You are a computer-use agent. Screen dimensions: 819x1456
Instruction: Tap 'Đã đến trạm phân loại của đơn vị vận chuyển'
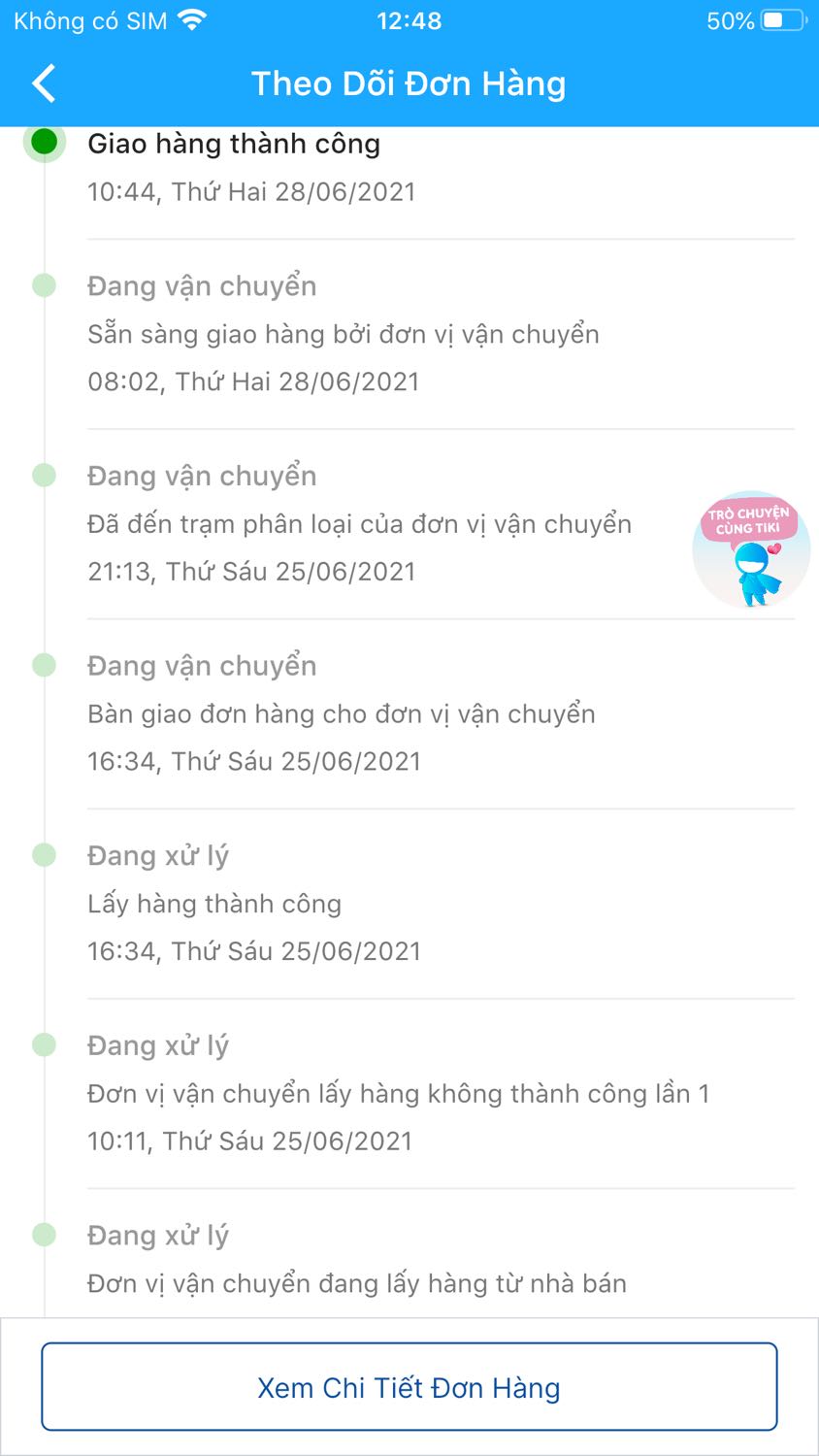pos(359,523)
